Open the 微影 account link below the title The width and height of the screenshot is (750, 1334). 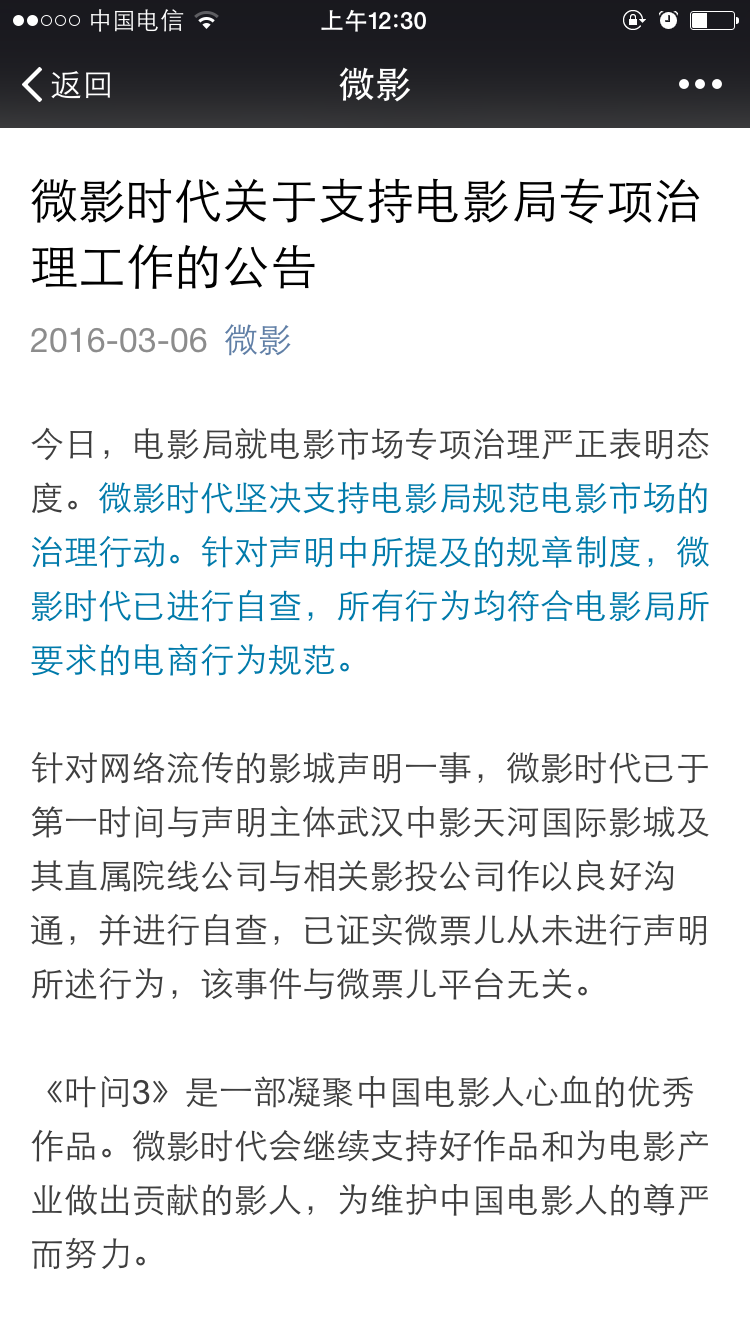coord(257,340)
